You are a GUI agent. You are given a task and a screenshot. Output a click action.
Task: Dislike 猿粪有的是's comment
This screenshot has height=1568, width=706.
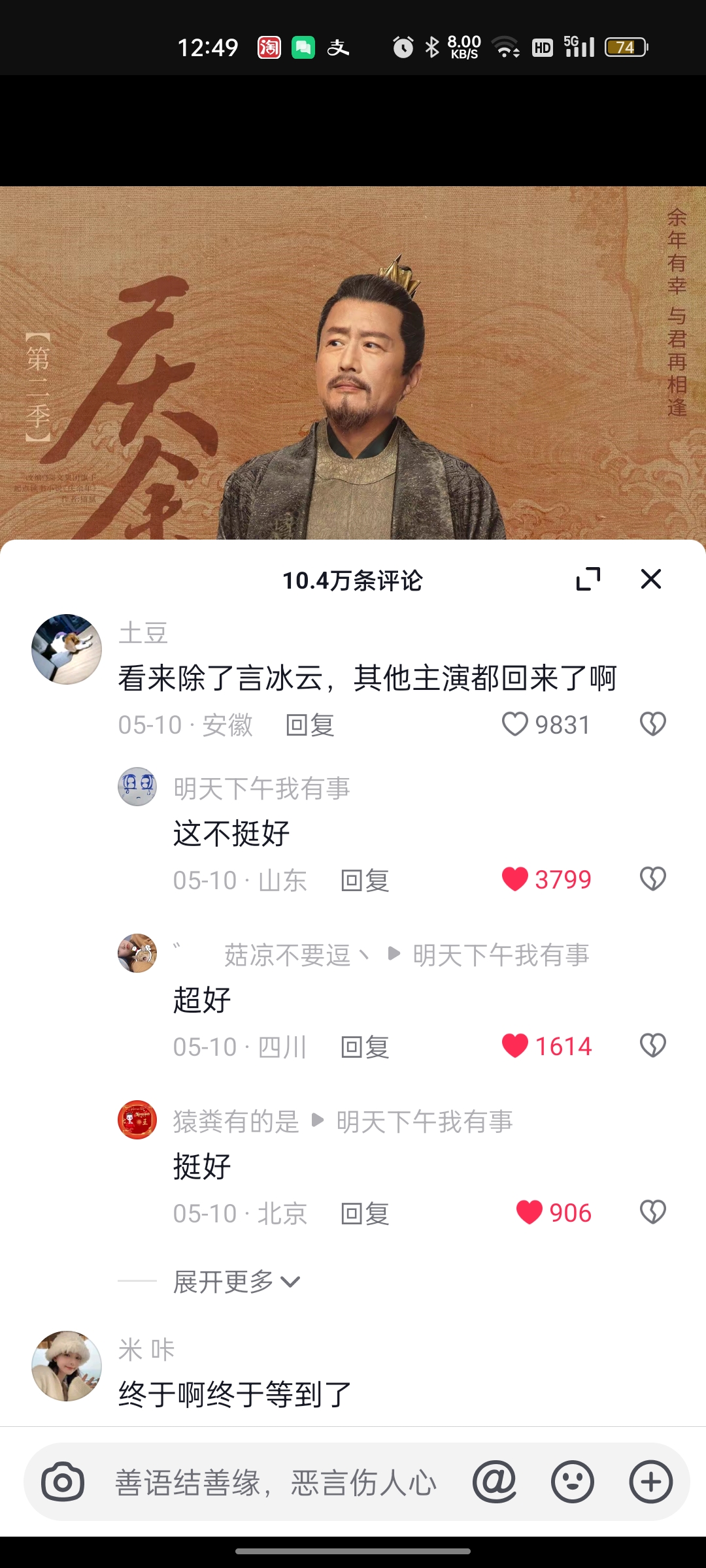pos(652,1213)
